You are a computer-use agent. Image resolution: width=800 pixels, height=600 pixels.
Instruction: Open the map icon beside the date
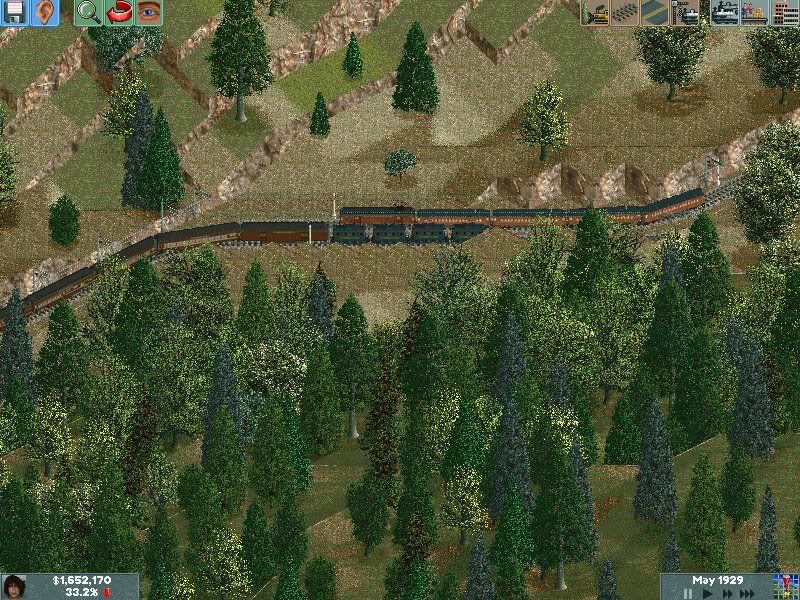(785, 586)
